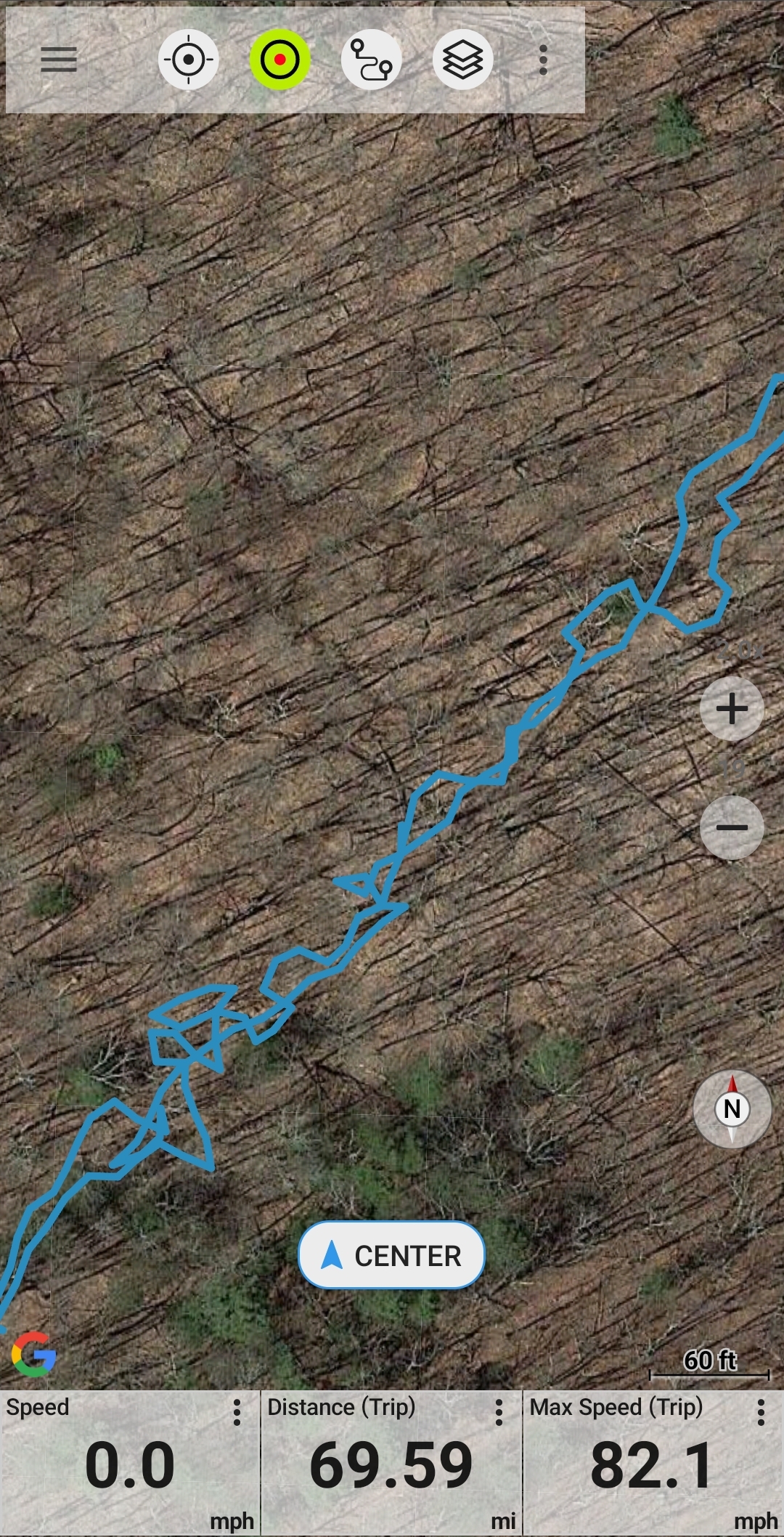Open the hamburger drawer menu
The image size is (784, 1537).
[58, 60]
